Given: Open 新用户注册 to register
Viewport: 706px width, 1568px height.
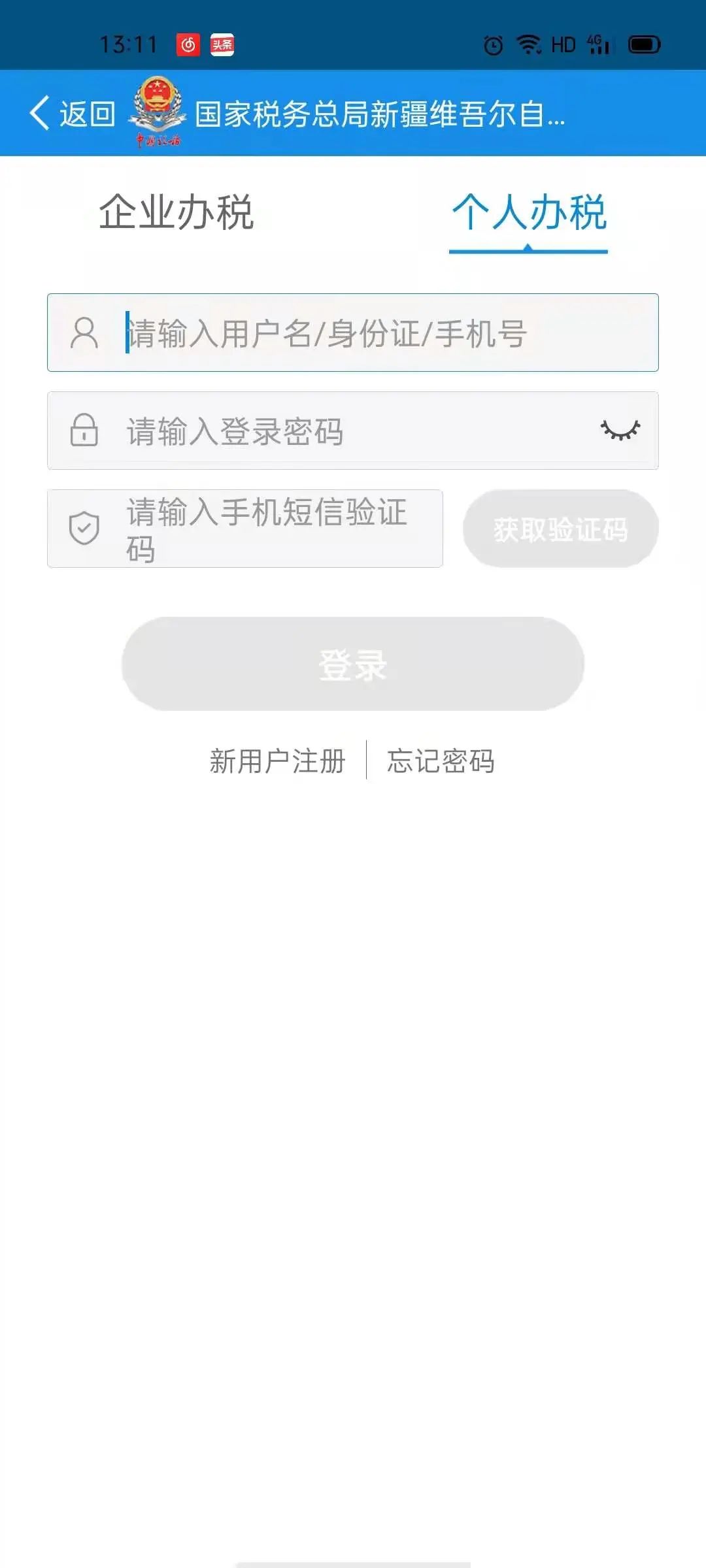Looking at the screenshot, I should 277,761.
